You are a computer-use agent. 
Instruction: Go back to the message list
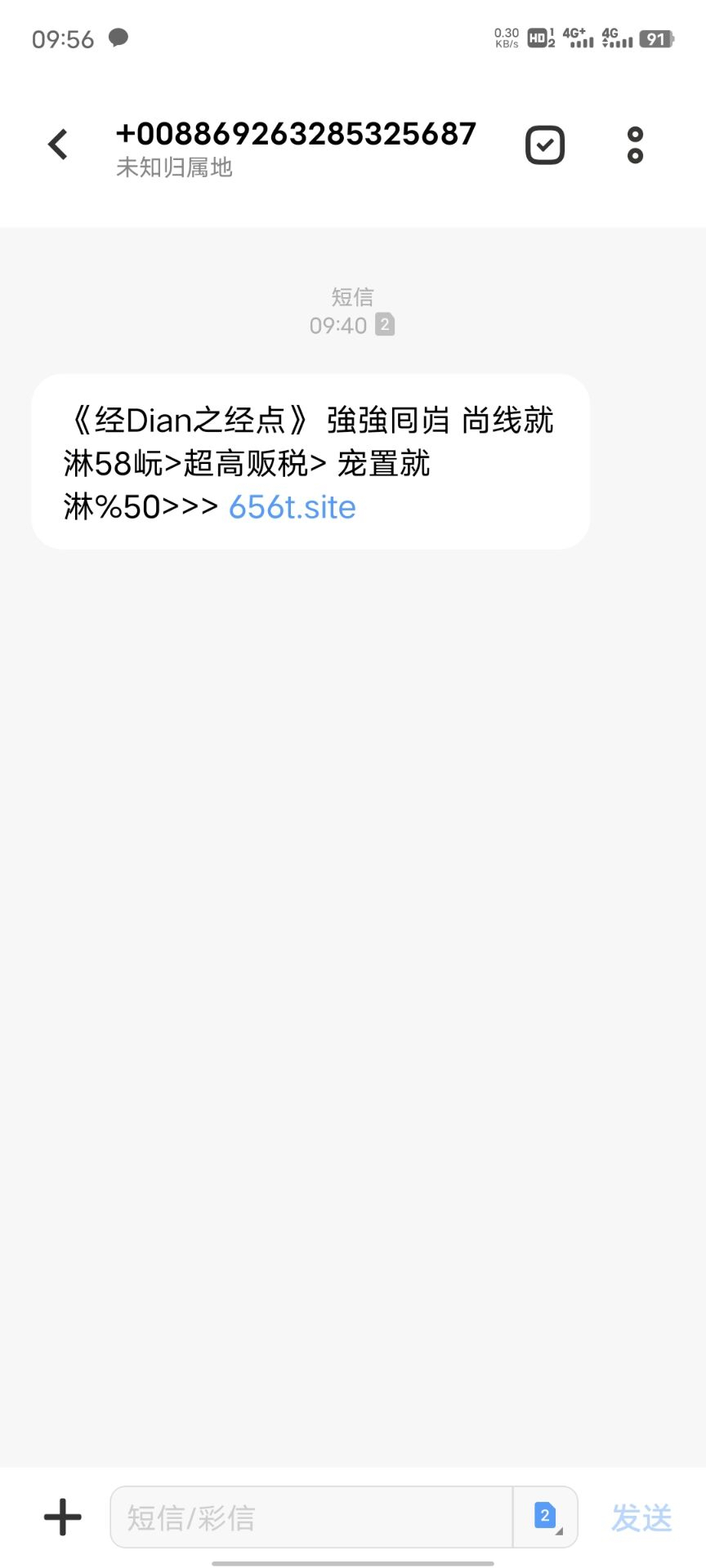(58, 145)
